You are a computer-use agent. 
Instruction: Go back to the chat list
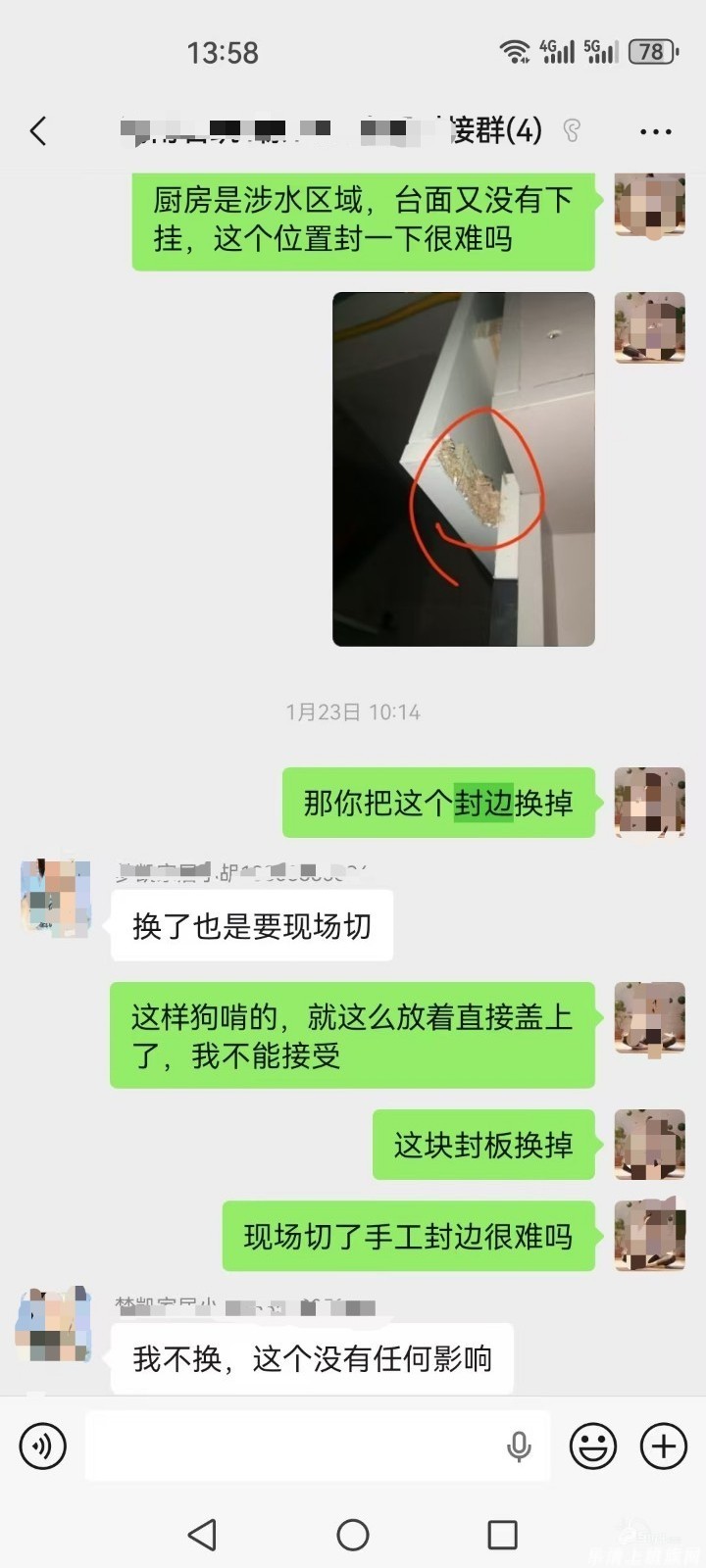(39, 131)
